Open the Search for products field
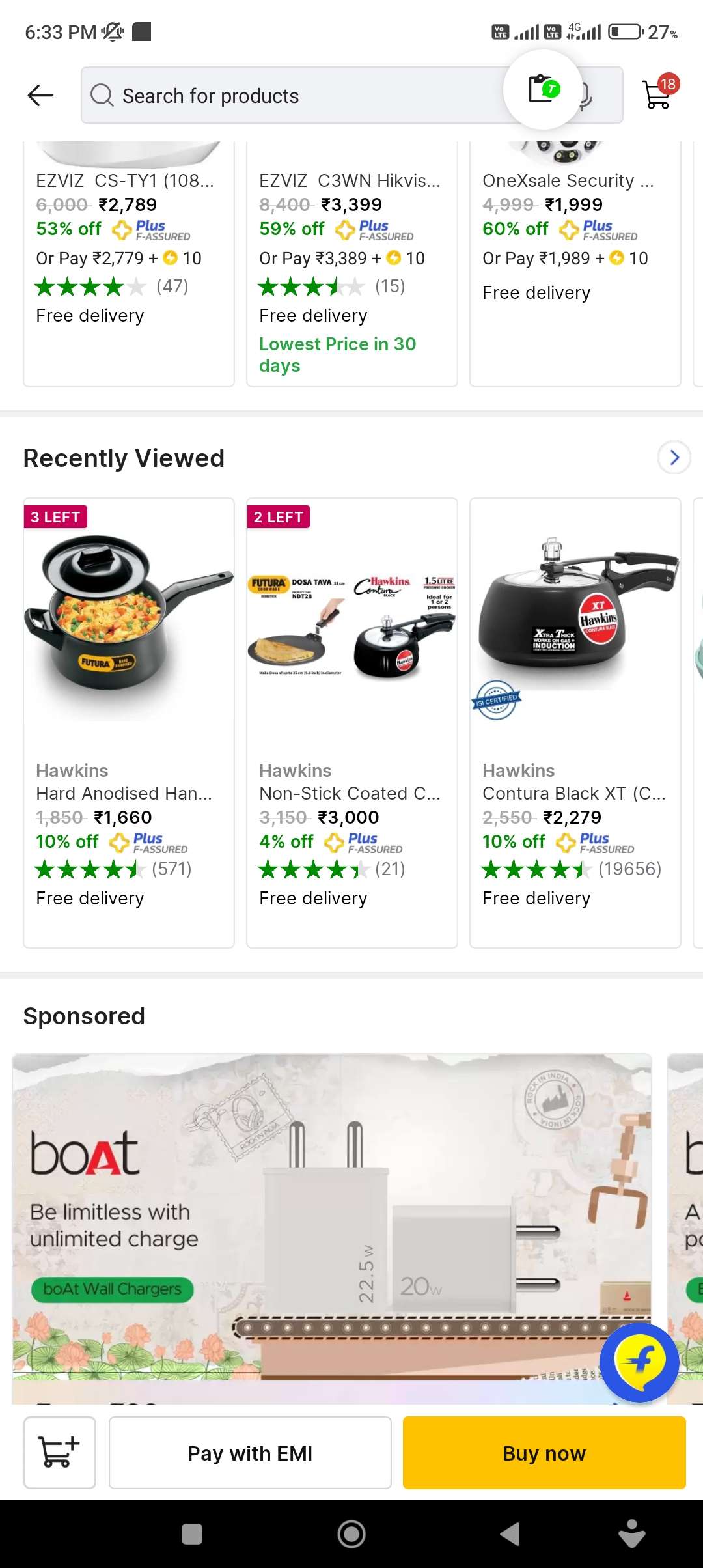The width and height of the screenshot is (703, 1568). [x=293, y=96]
